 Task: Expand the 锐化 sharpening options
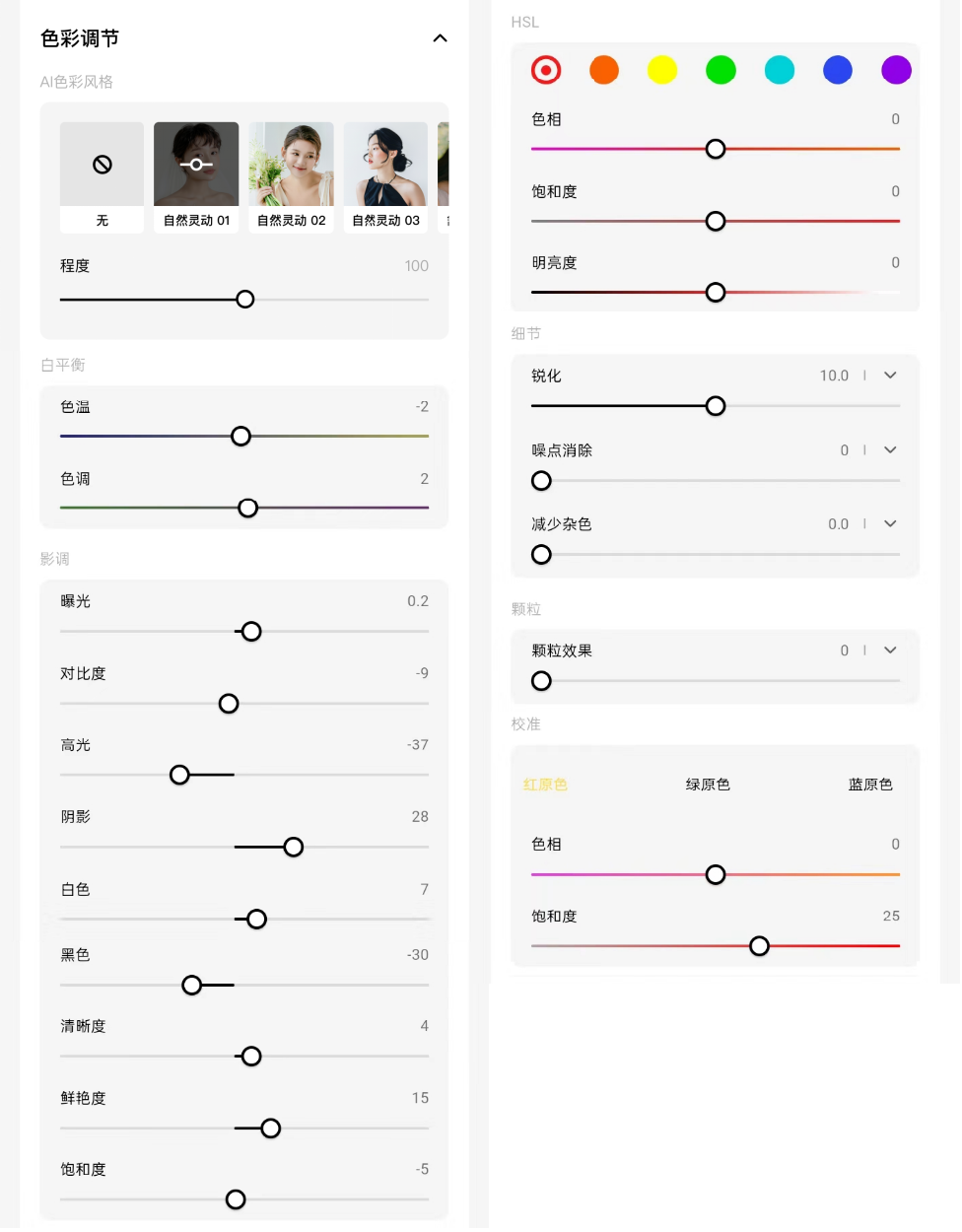tap(890, 376)
